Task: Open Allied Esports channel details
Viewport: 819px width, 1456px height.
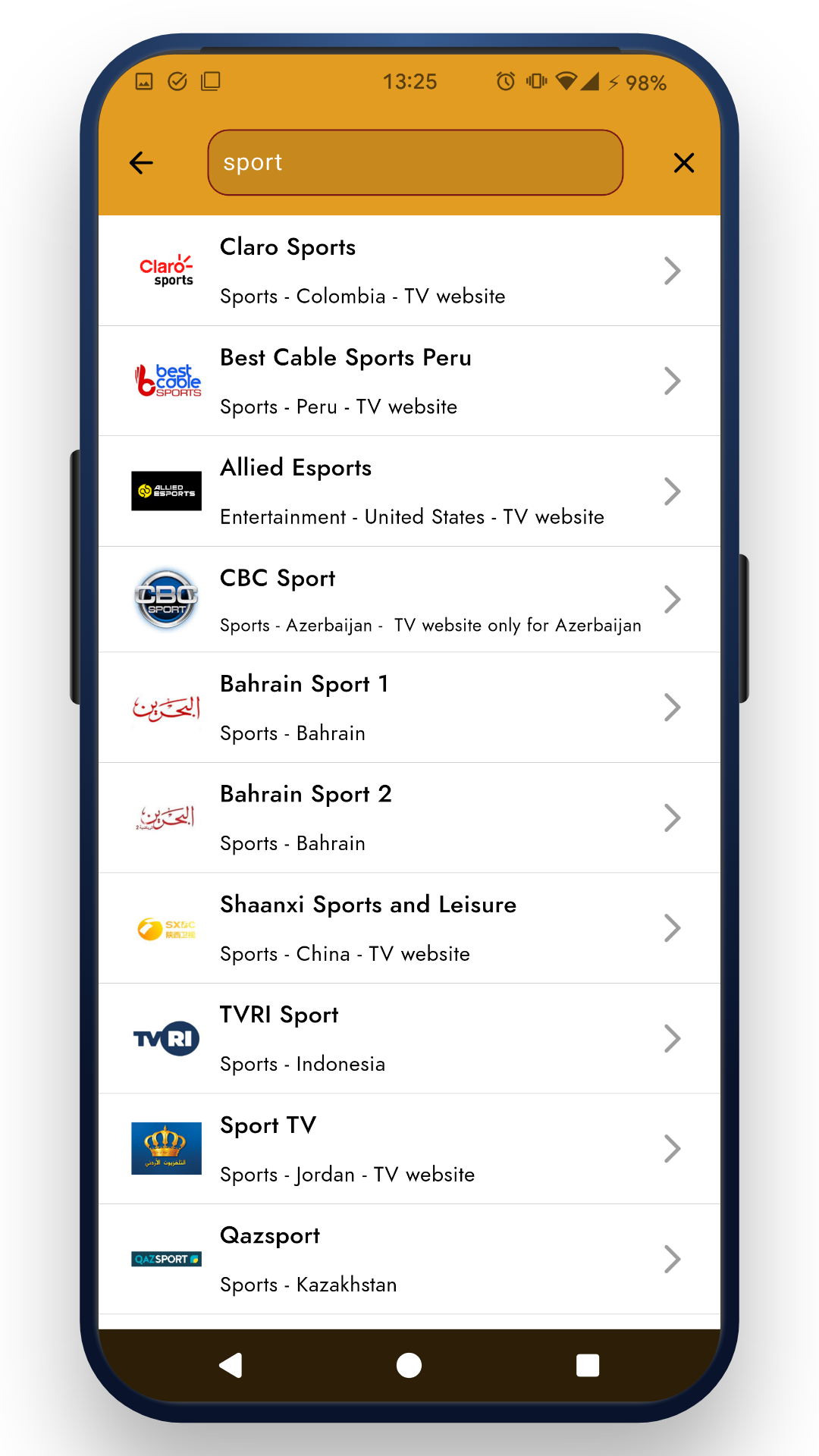Action: (x=409, y=491)
